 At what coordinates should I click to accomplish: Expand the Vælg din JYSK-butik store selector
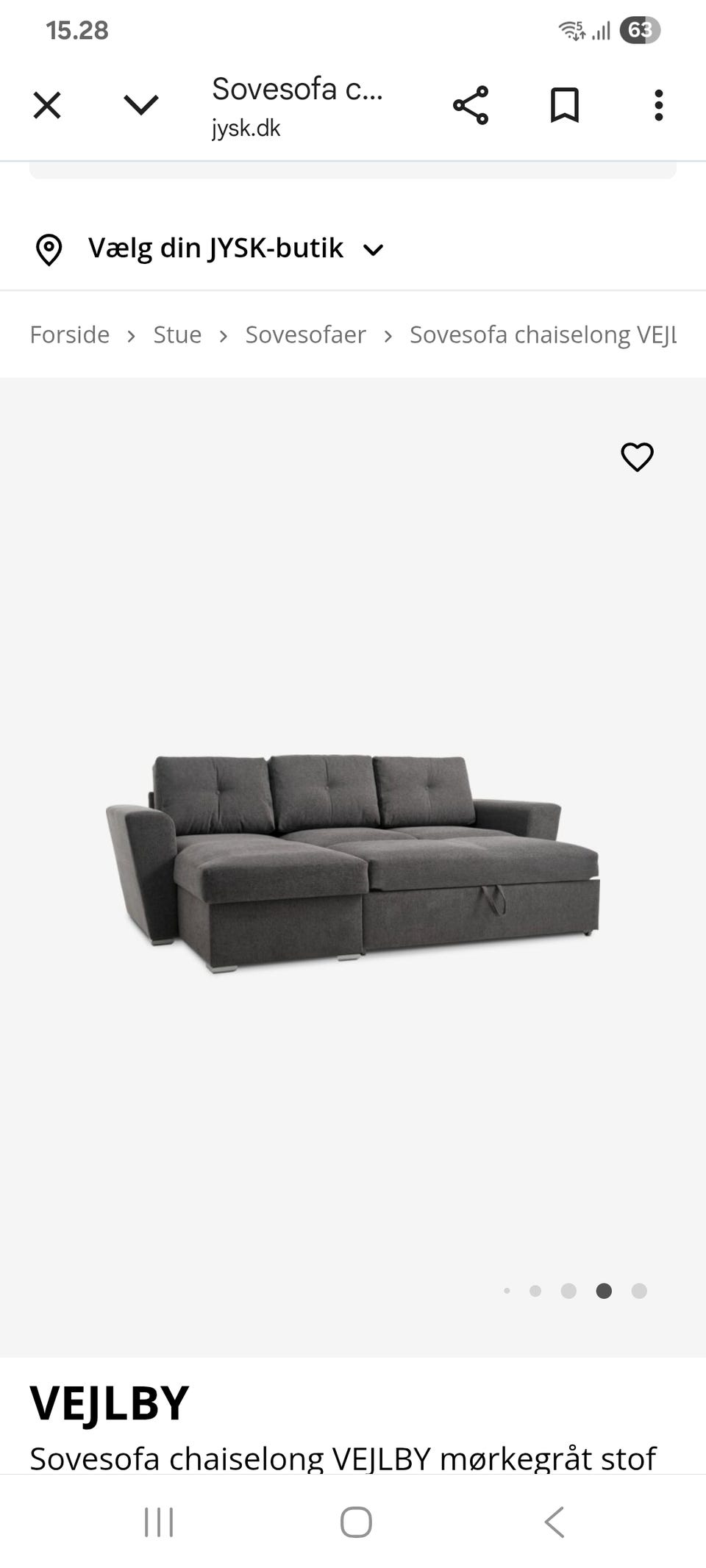click(210, 248)
